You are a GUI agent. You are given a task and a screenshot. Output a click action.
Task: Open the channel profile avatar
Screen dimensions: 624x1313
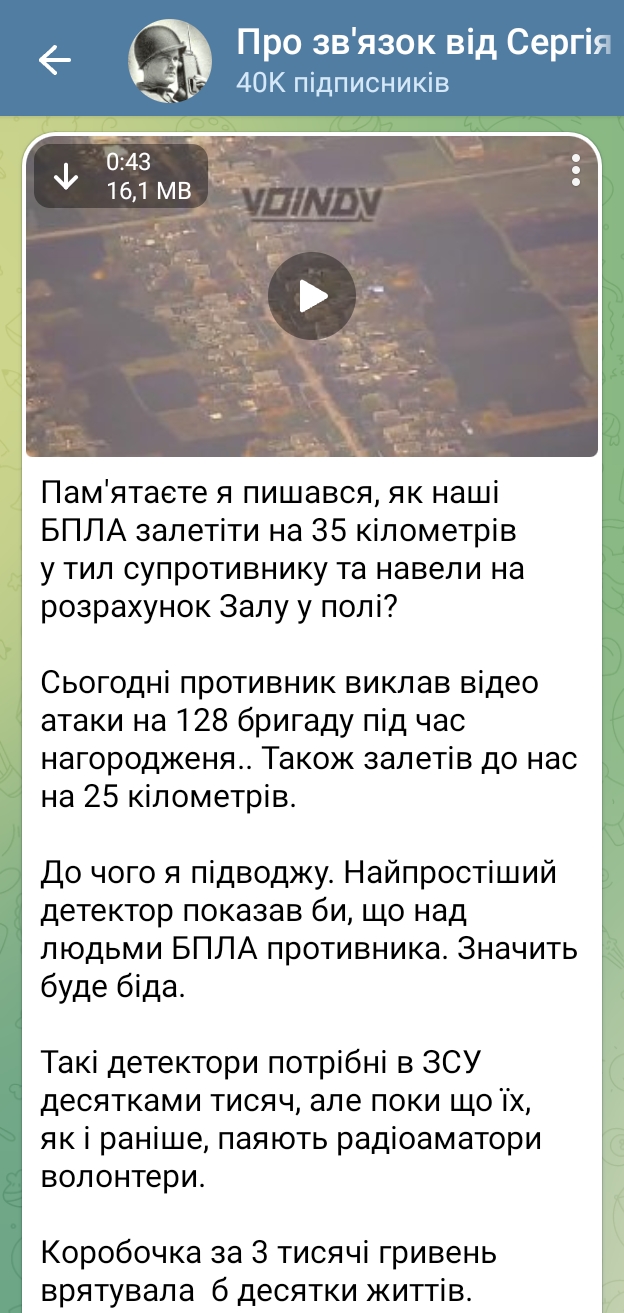point(171,61)
